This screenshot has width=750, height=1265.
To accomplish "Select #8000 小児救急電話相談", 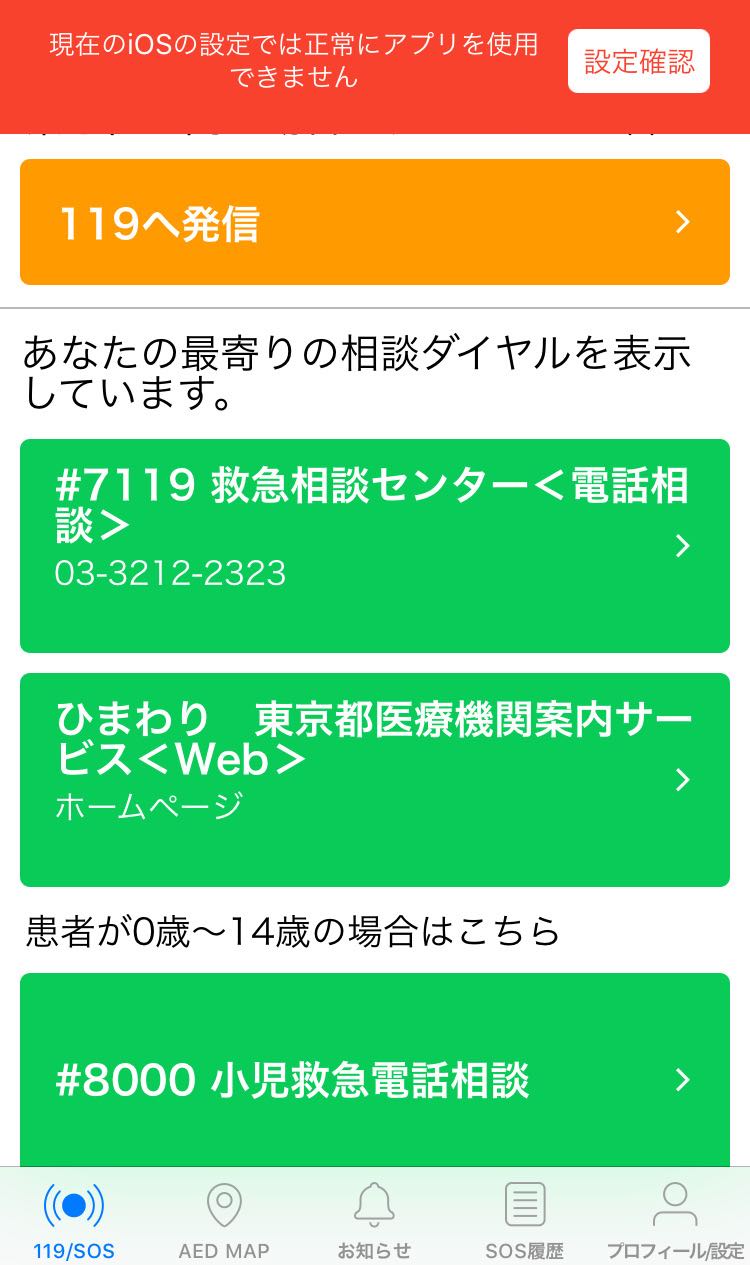I will coord(375,1070).
